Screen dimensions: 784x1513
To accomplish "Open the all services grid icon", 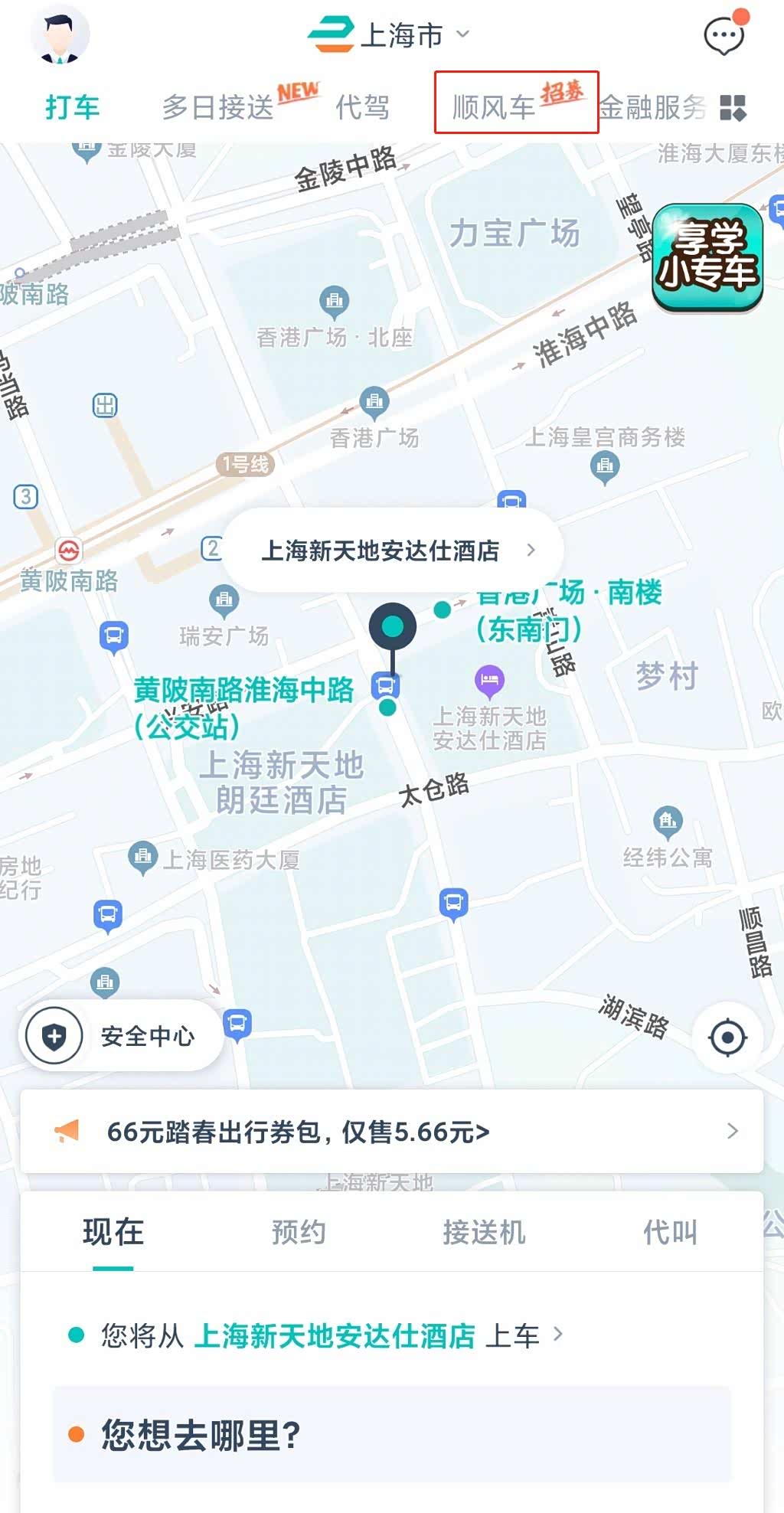I will 733,108.
